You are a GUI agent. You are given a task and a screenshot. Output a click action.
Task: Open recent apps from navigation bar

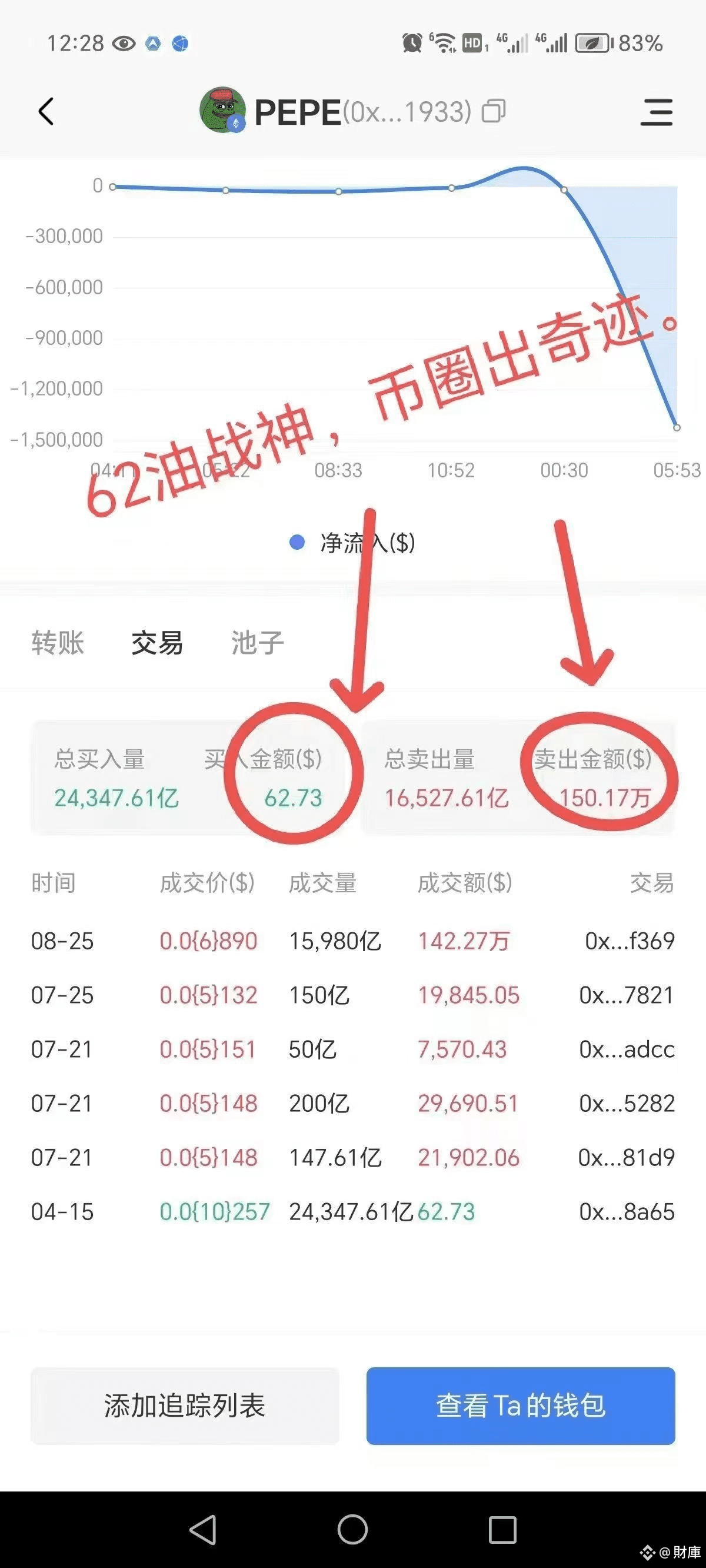502,1530
